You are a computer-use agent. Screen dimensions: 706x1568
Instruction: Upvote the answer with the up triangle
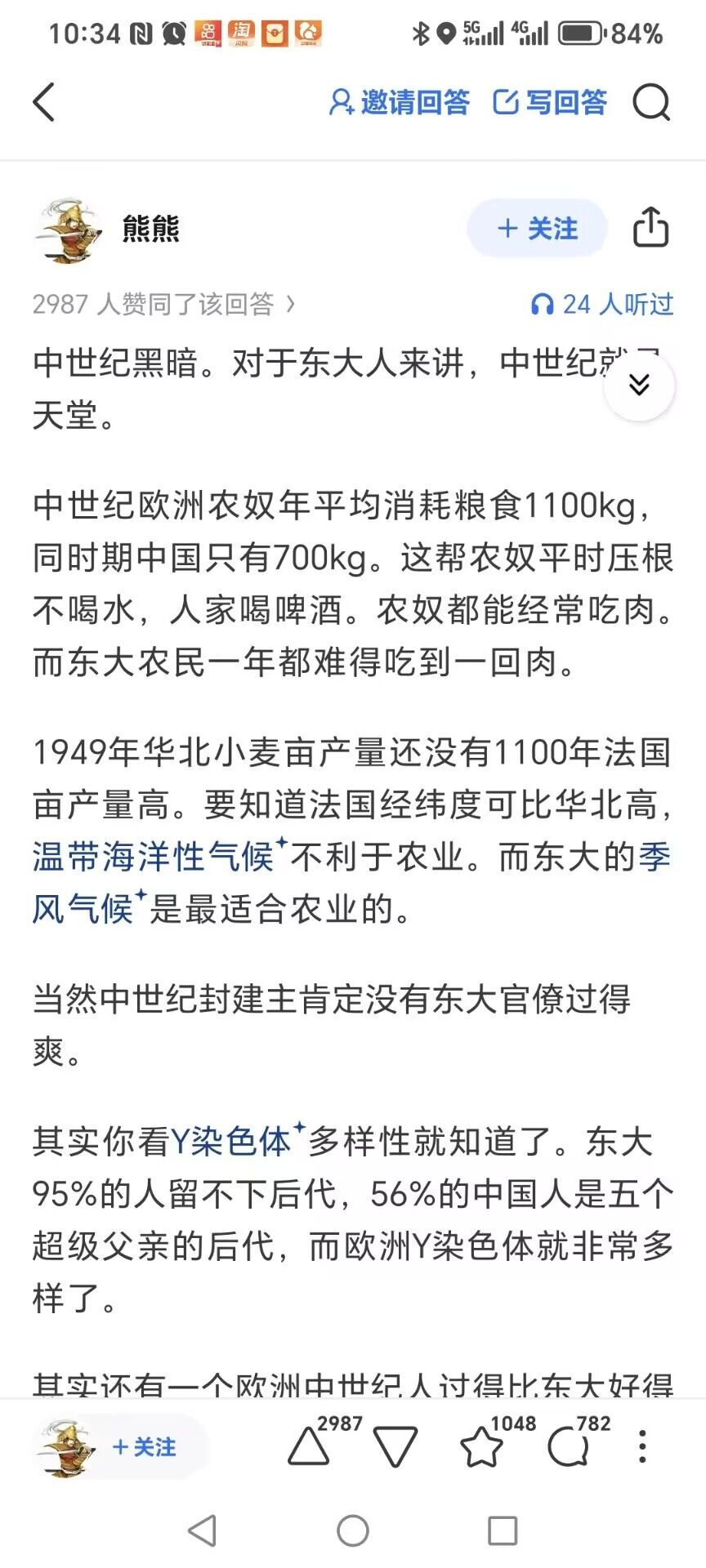coord(309,1446)
